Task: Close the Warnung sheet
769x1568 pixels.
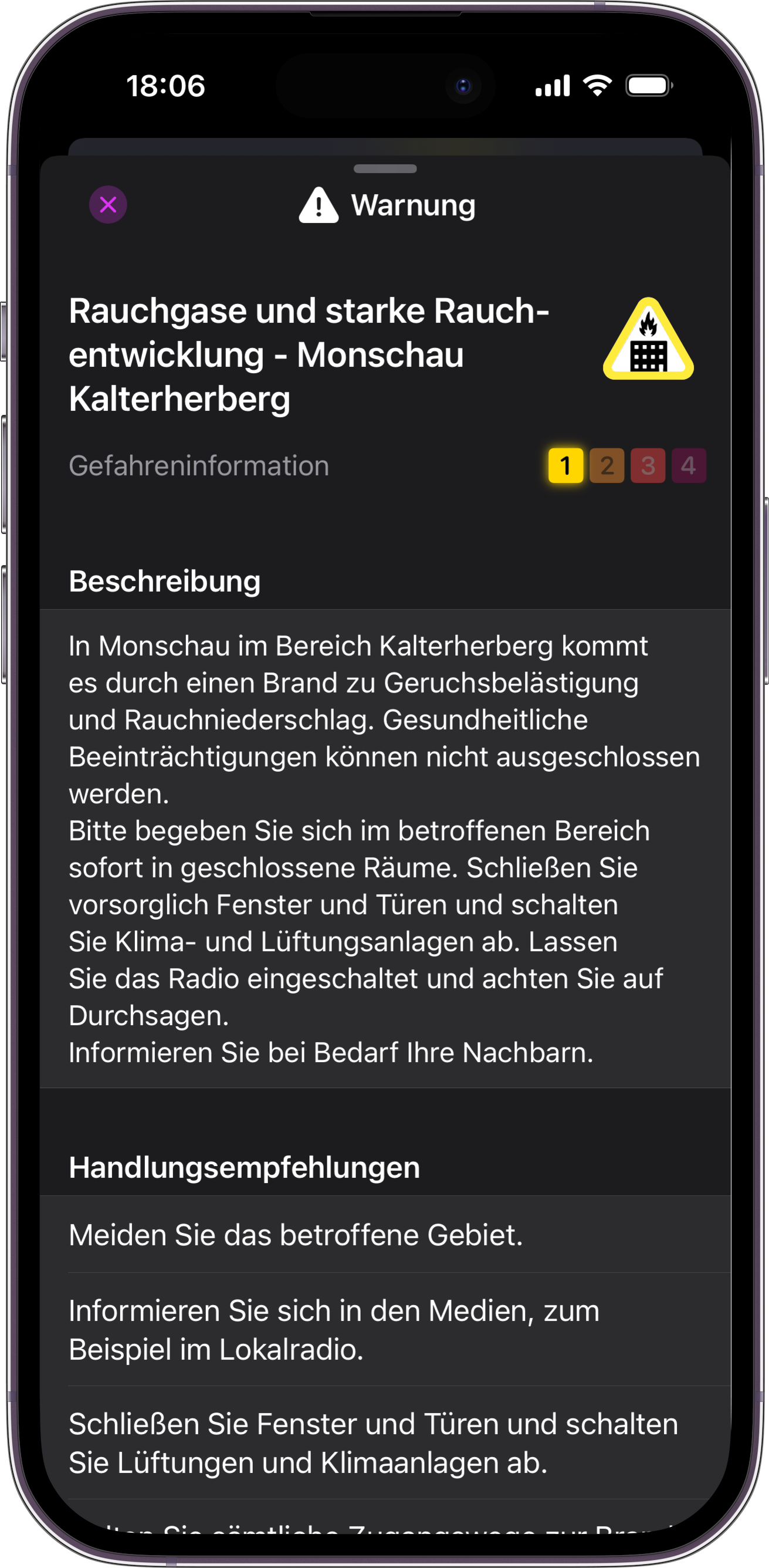Action: click(109, 205)
